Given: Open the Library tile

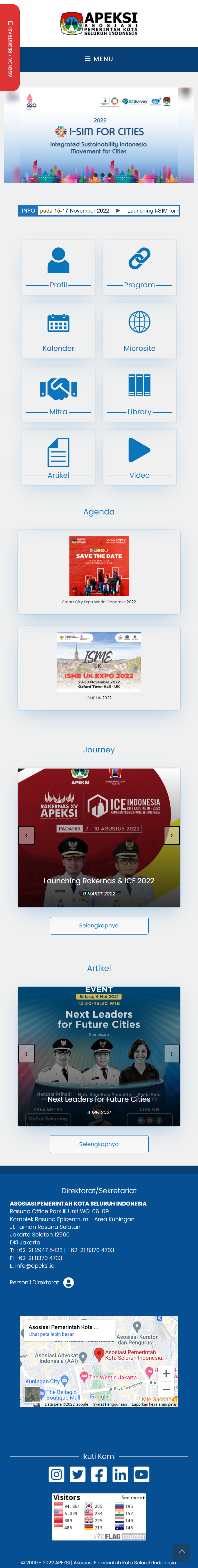Looking at the screenshot, I should pyautogui.click(x=139, y=394).
